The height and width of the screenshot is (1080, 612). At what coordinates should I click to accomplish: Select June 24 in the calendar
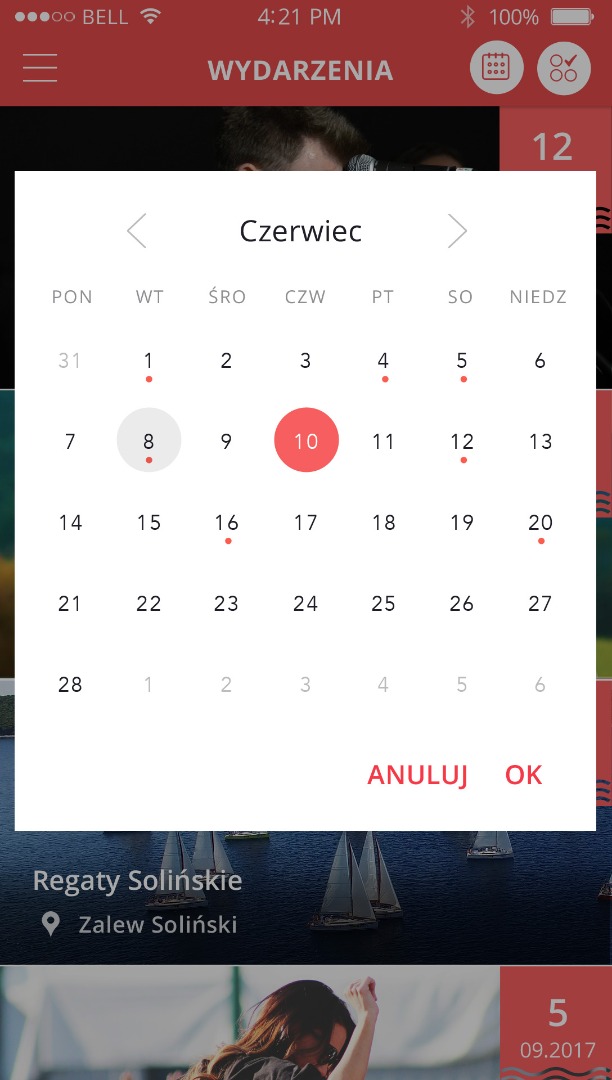(x=305, y=603)
